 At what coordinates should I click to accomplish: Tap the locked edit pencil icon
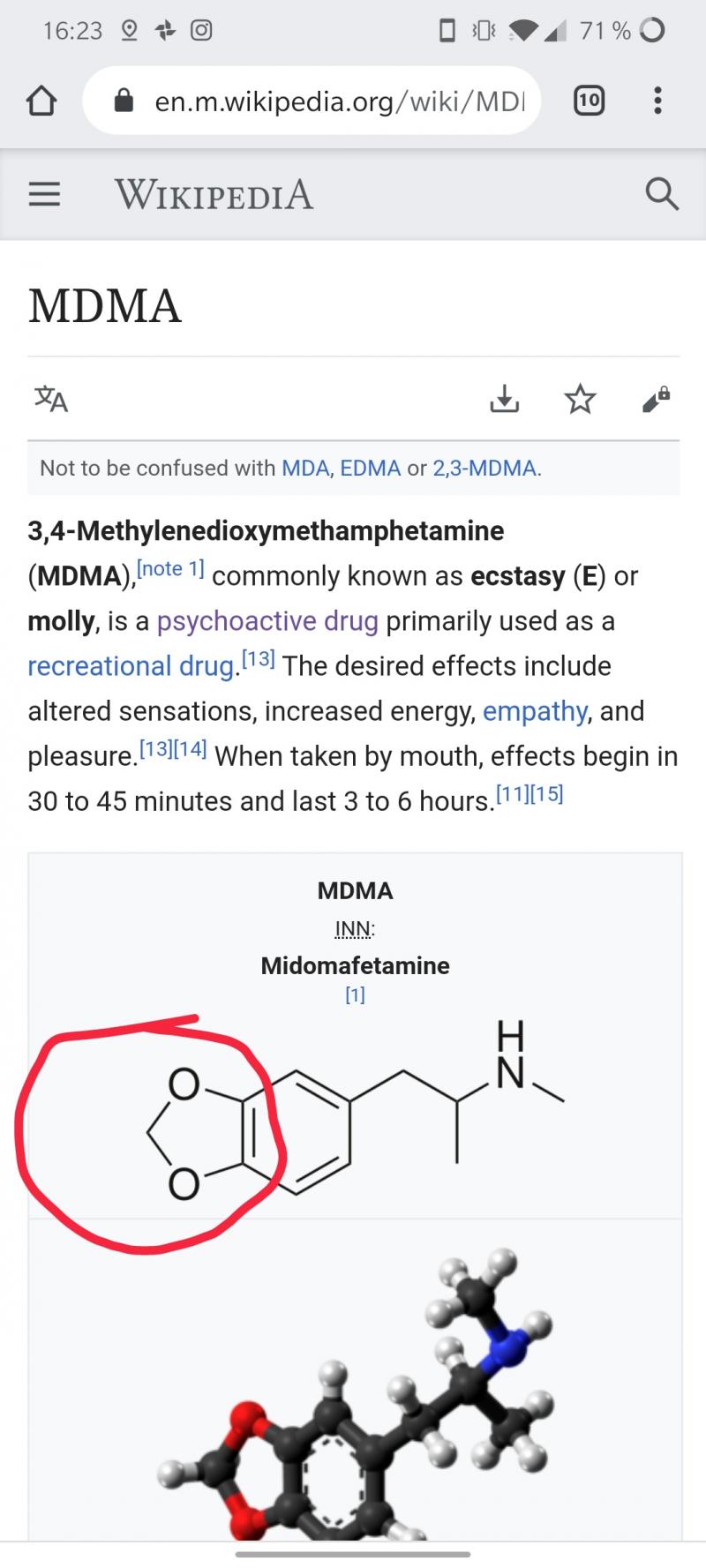tap(656, 399)
